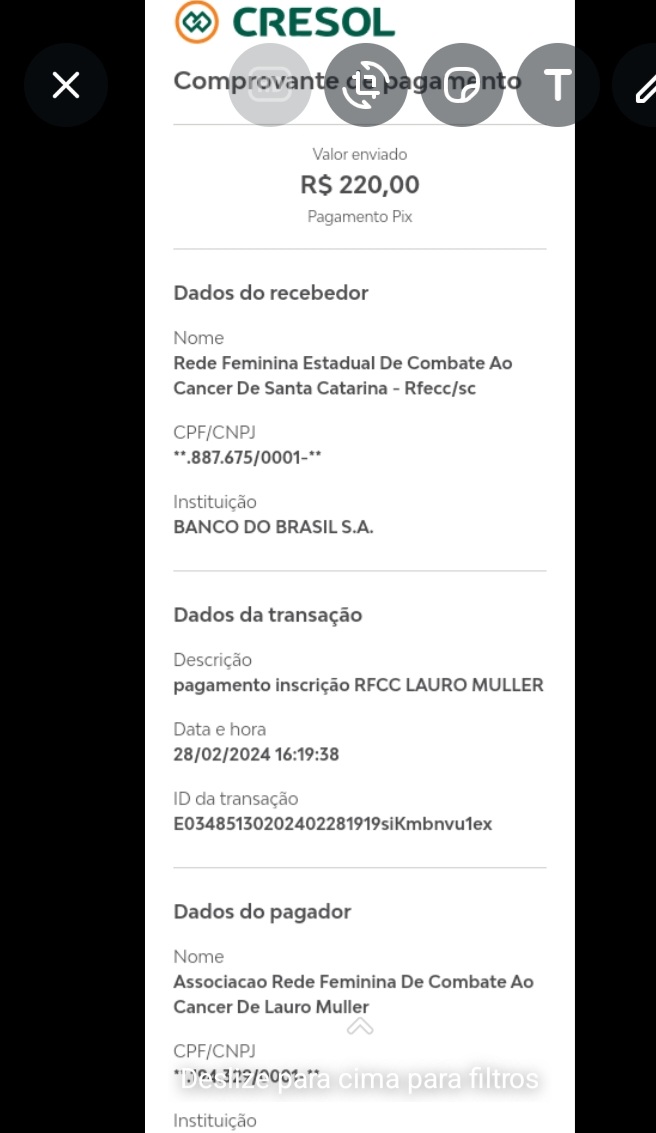Add text with the T tool
This screenshot has width=656, height=1133.
tap(558, 85)
